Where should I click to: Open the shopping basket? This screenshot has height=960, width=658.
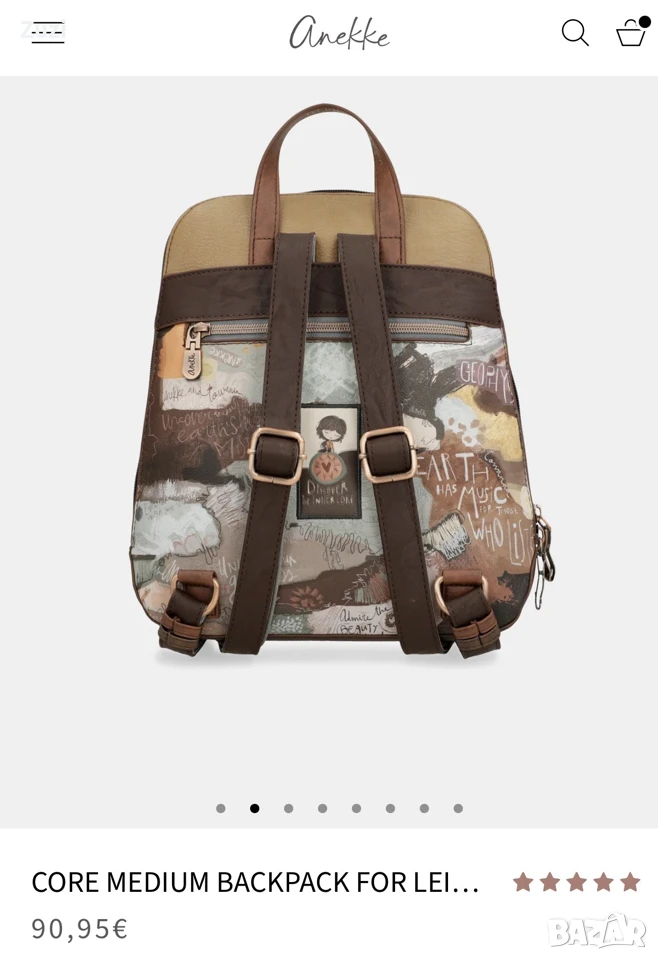click(631, 32)
